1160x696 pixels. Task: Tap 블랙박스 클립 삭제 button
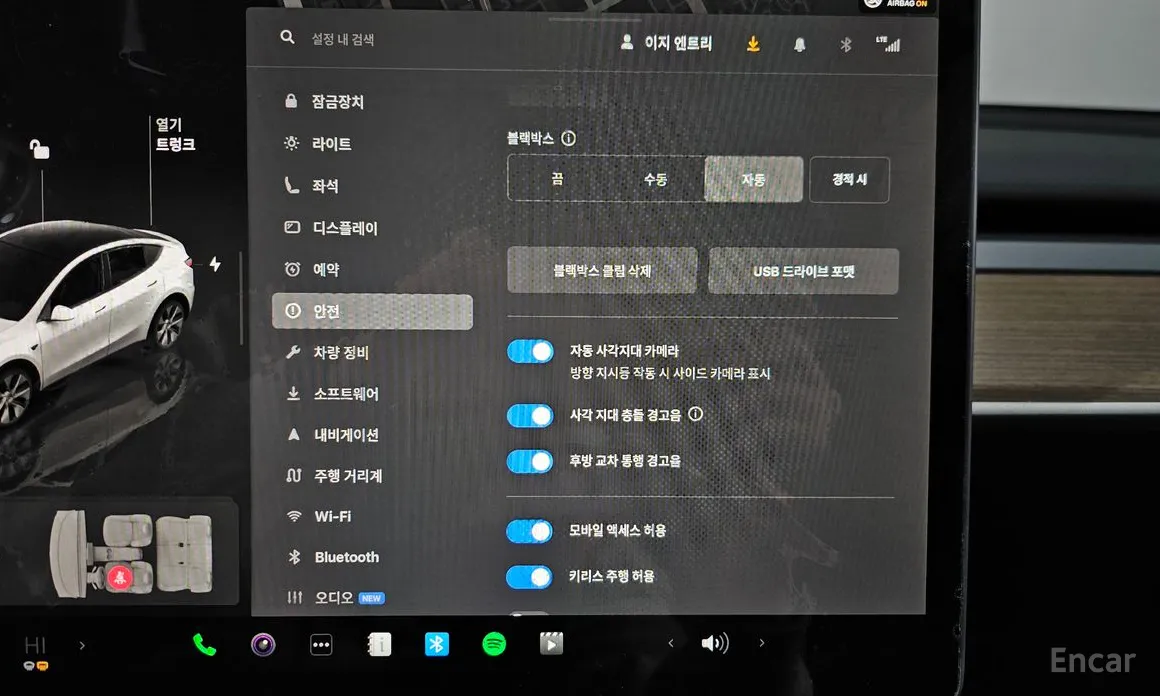coord(602,271)
